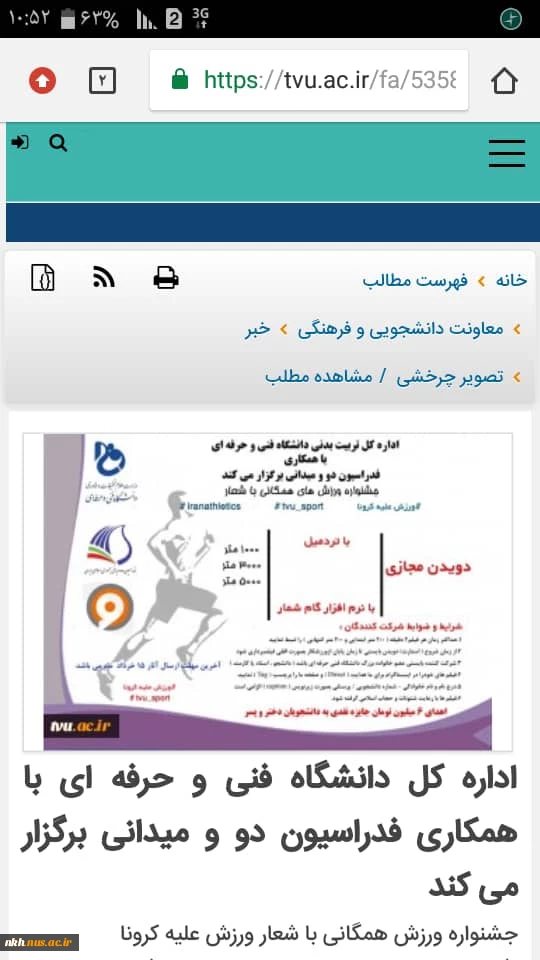The width and height of the screenshot is (540, 960).
Task: Open the browser tabs counter
Action: tap(102, 81)
